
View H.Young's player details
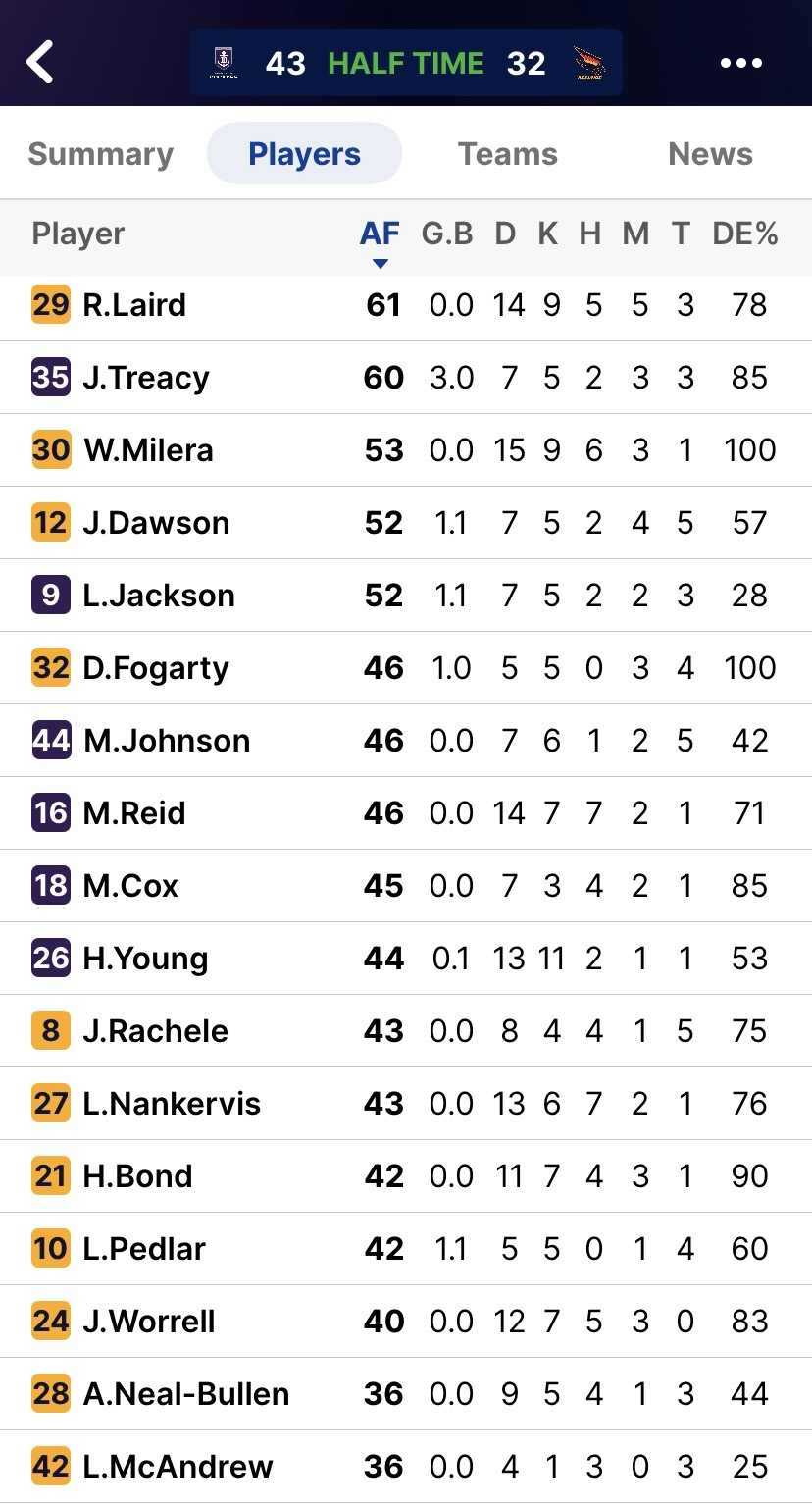145,959
